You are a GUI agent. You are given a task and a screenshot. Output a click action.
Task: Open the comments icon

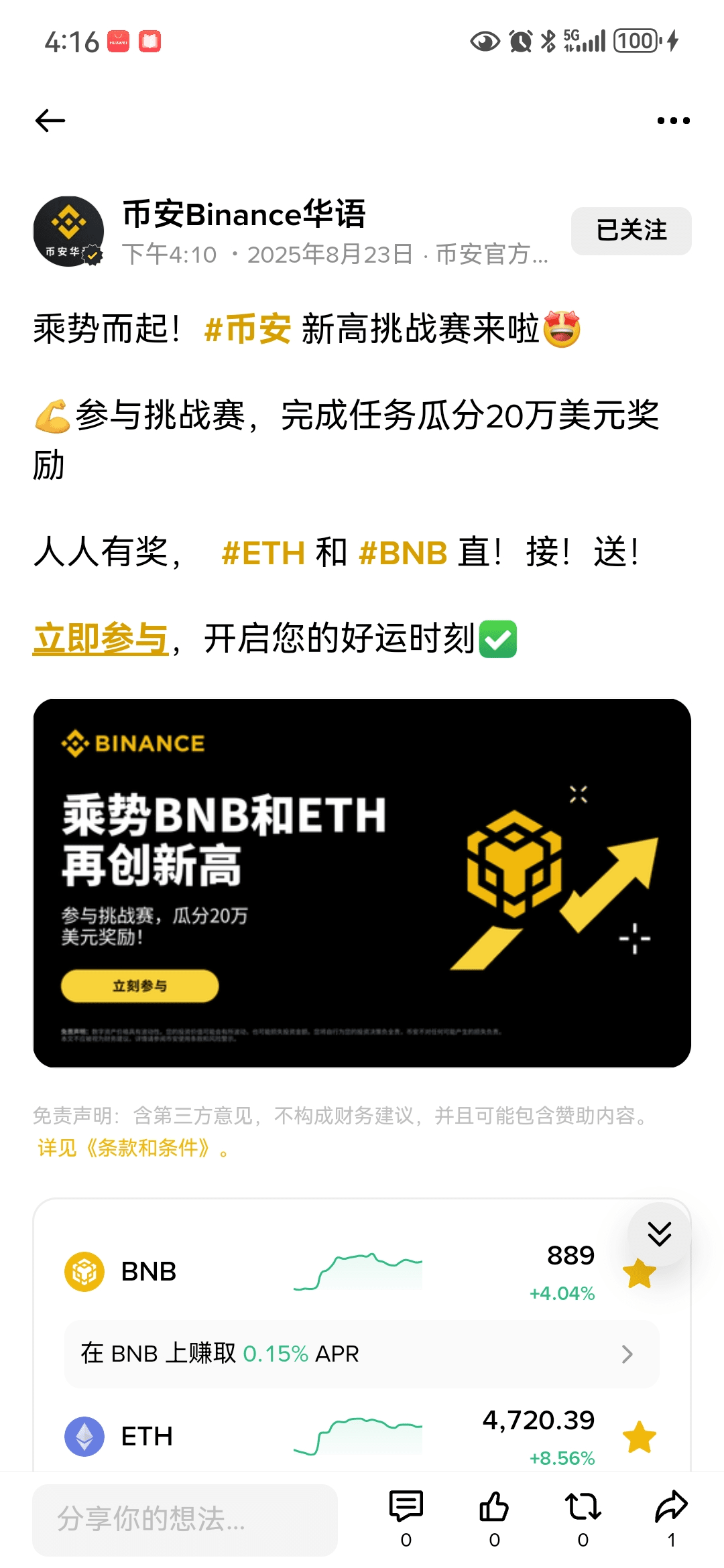(406, 1508)
